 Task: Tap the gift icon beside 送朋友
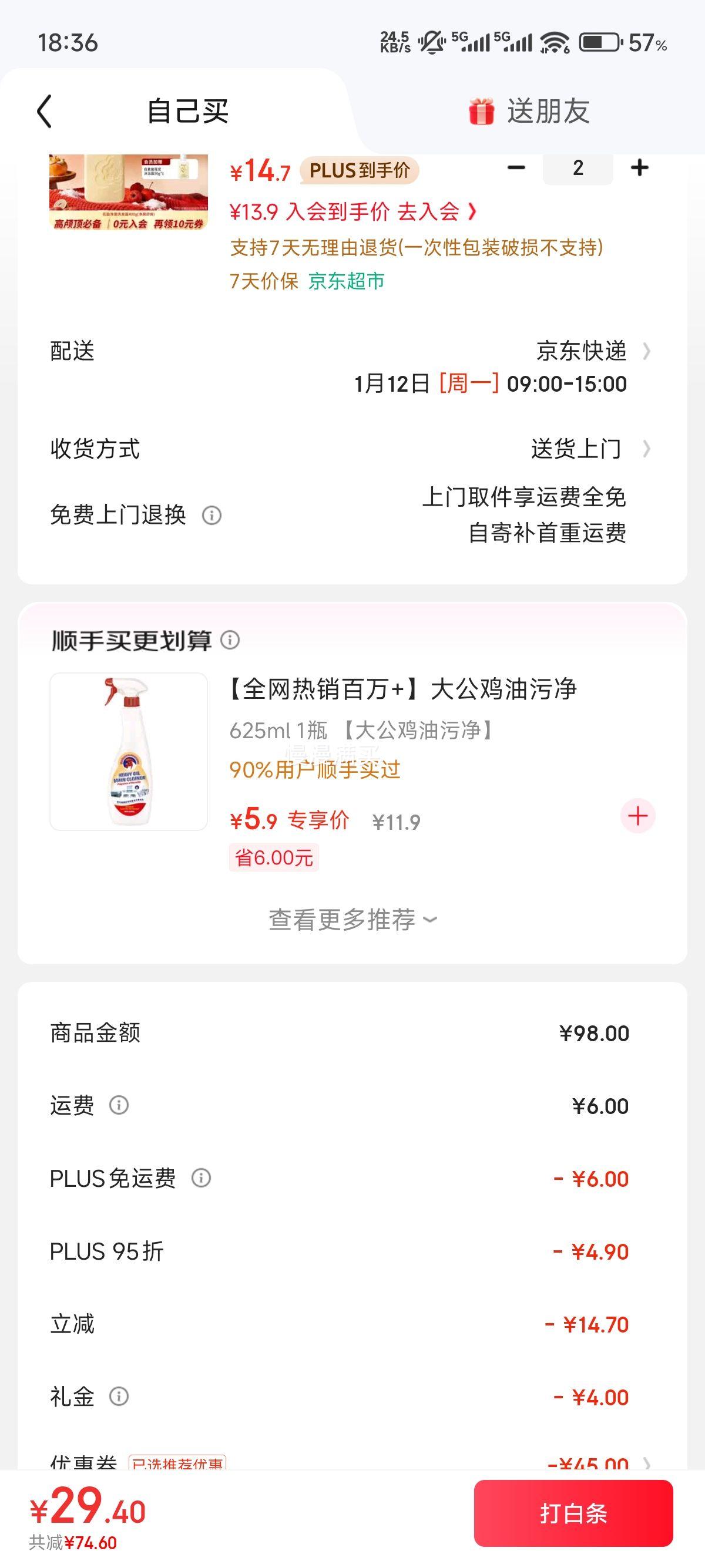[483, 111]
